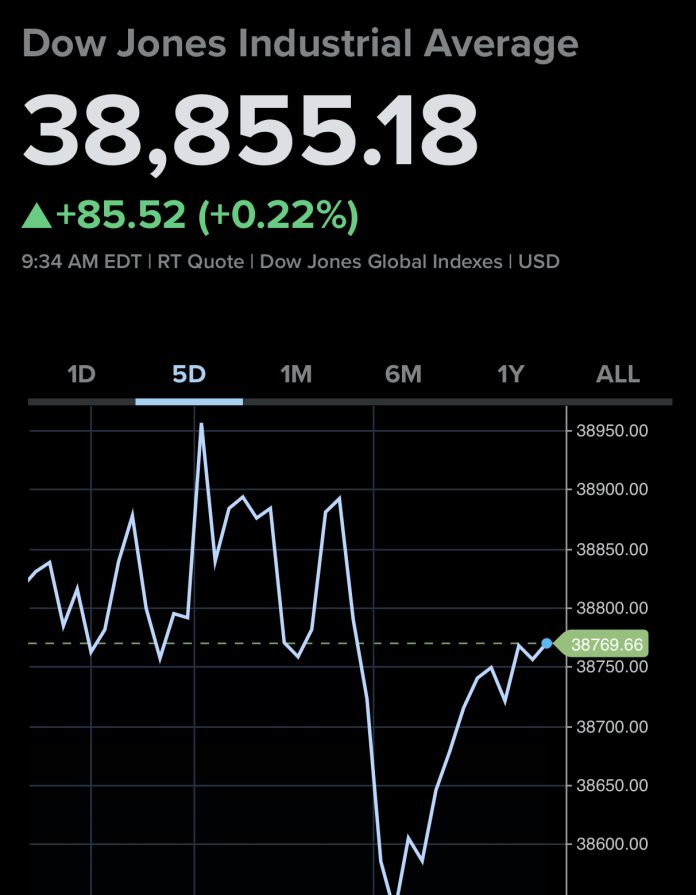The height and width of the screenshot is (895, 696).
Task: Show the 1M chart range
Action: [x=296, y=374]
